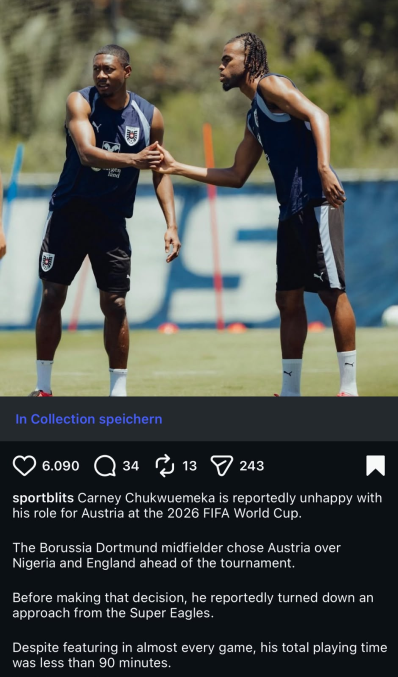The height and width of the screenshot is (677, 398).
Task: Repost the sportblits post
Action: pyautogui.click(x=165, y=466)
